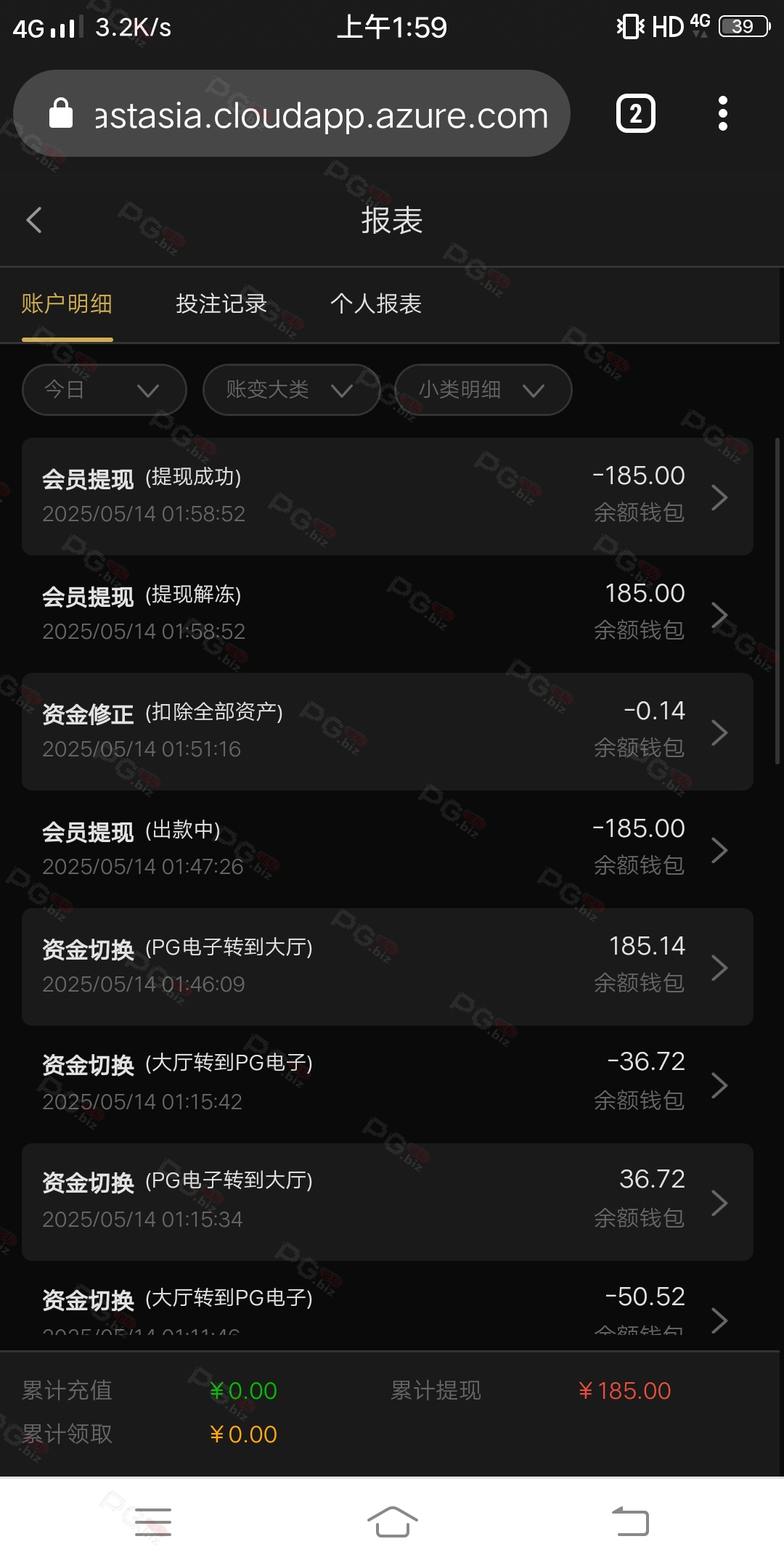Open the 提现成功 withdrawal record

click(388, 497)
